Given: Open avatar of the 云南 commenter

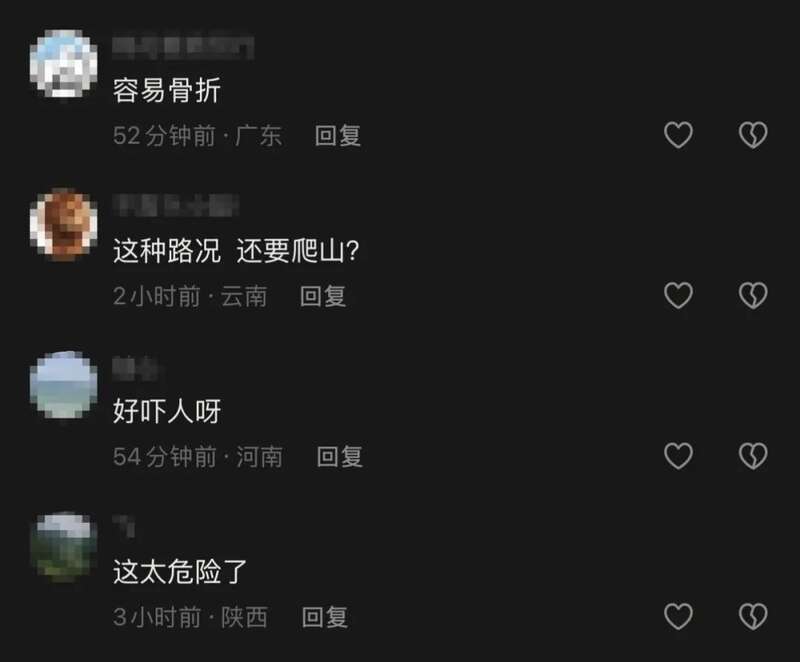Looking at the screenshot, I should click(x=64, y=224).
